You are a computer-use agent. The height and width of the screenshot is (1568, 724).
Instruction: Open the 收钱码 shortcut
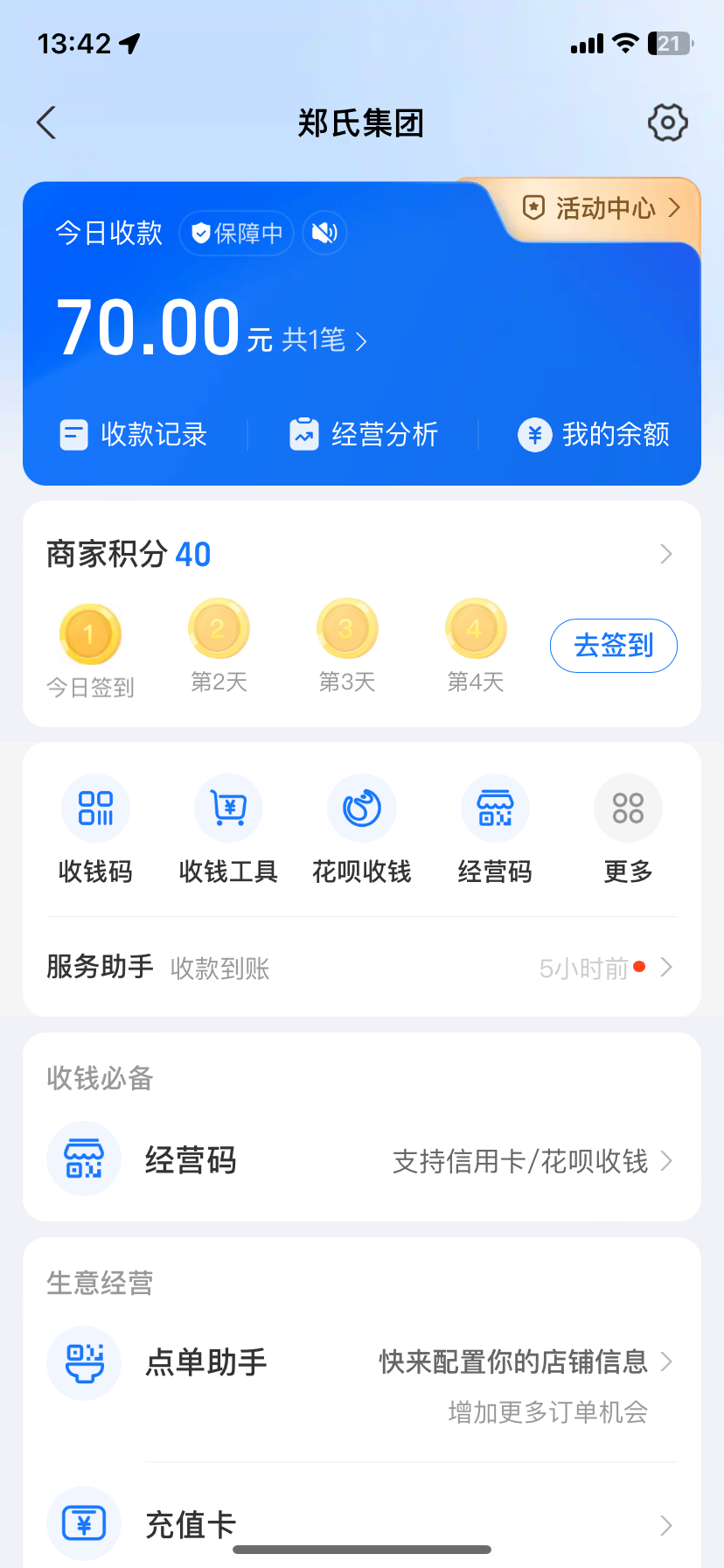[x=95, y=827]
